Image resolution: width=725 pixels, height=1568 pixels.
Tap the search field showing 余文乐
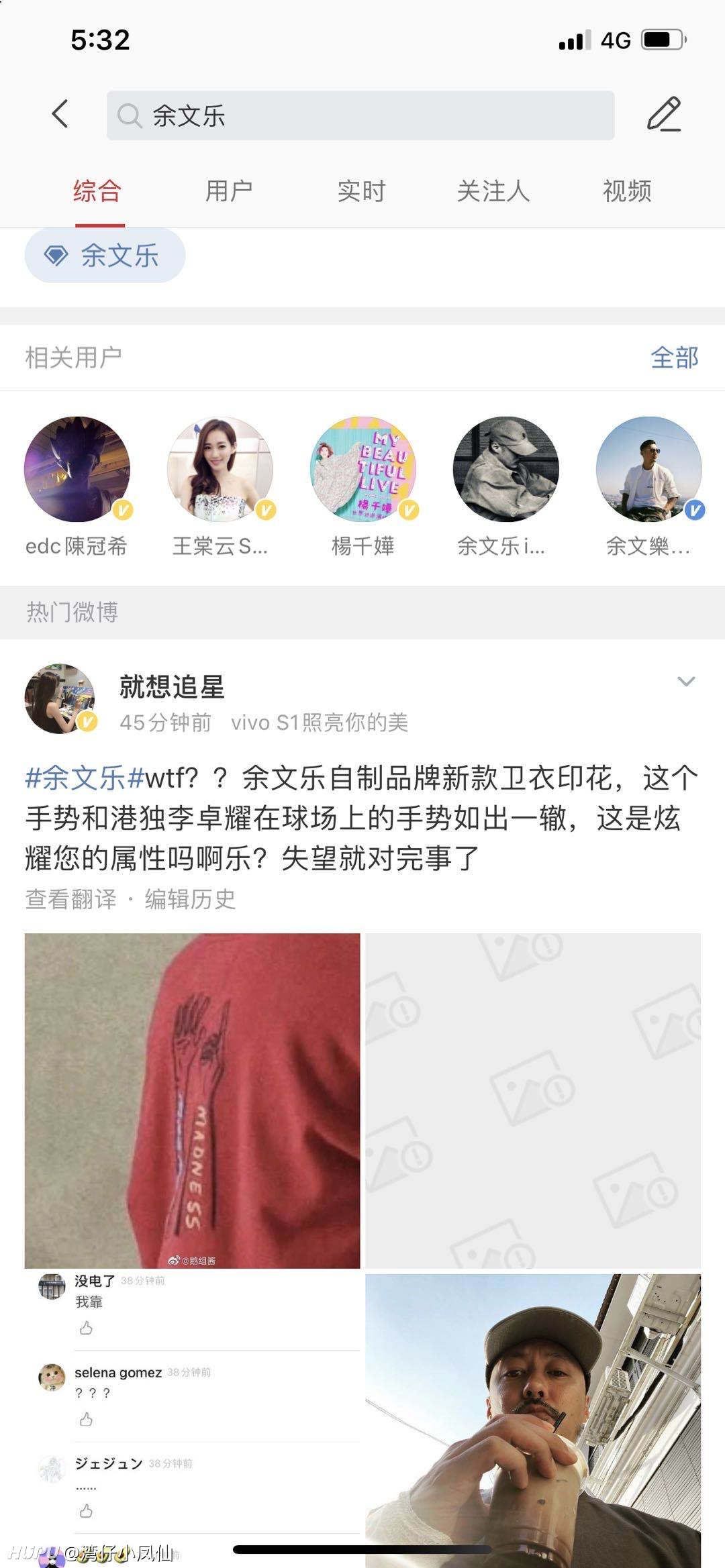pyautogui.click(x=360, y=115)
